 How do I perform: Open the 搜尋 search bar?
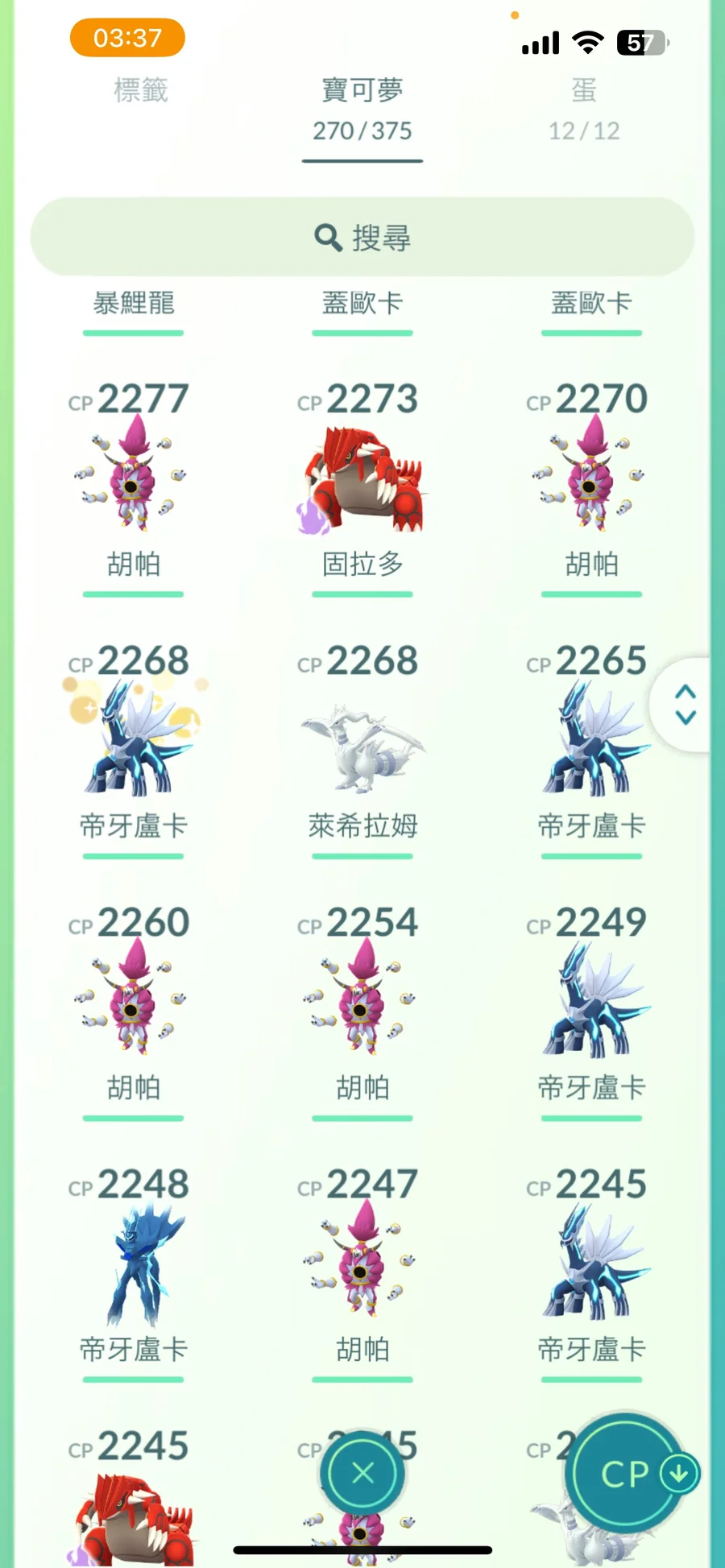[362, 238]
